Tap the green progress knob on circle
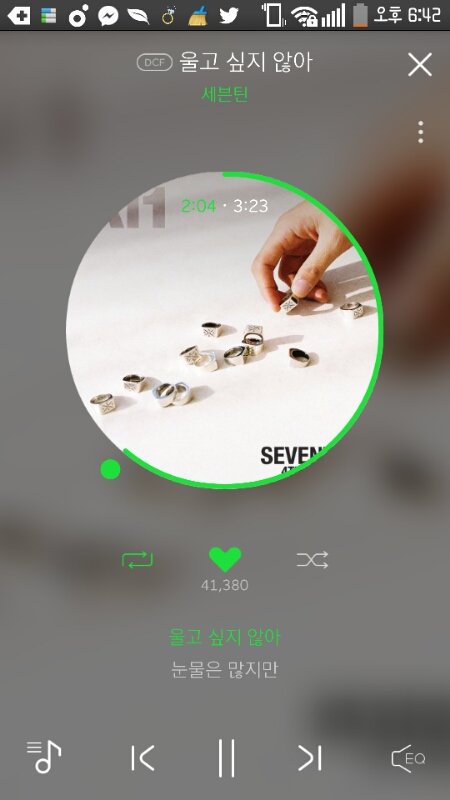This screenshot has height=800, width=450. [110, 469]
